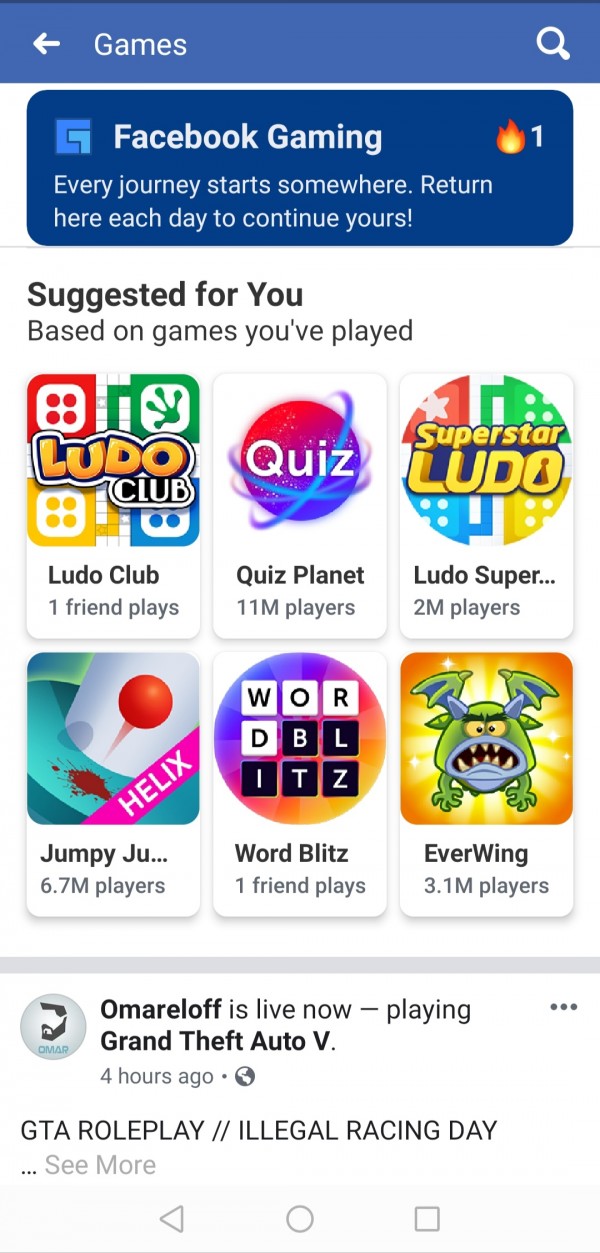The image size is (600, 1253).
Task: Open the search icon in the app bar
Action: click(x=552, y=44)
